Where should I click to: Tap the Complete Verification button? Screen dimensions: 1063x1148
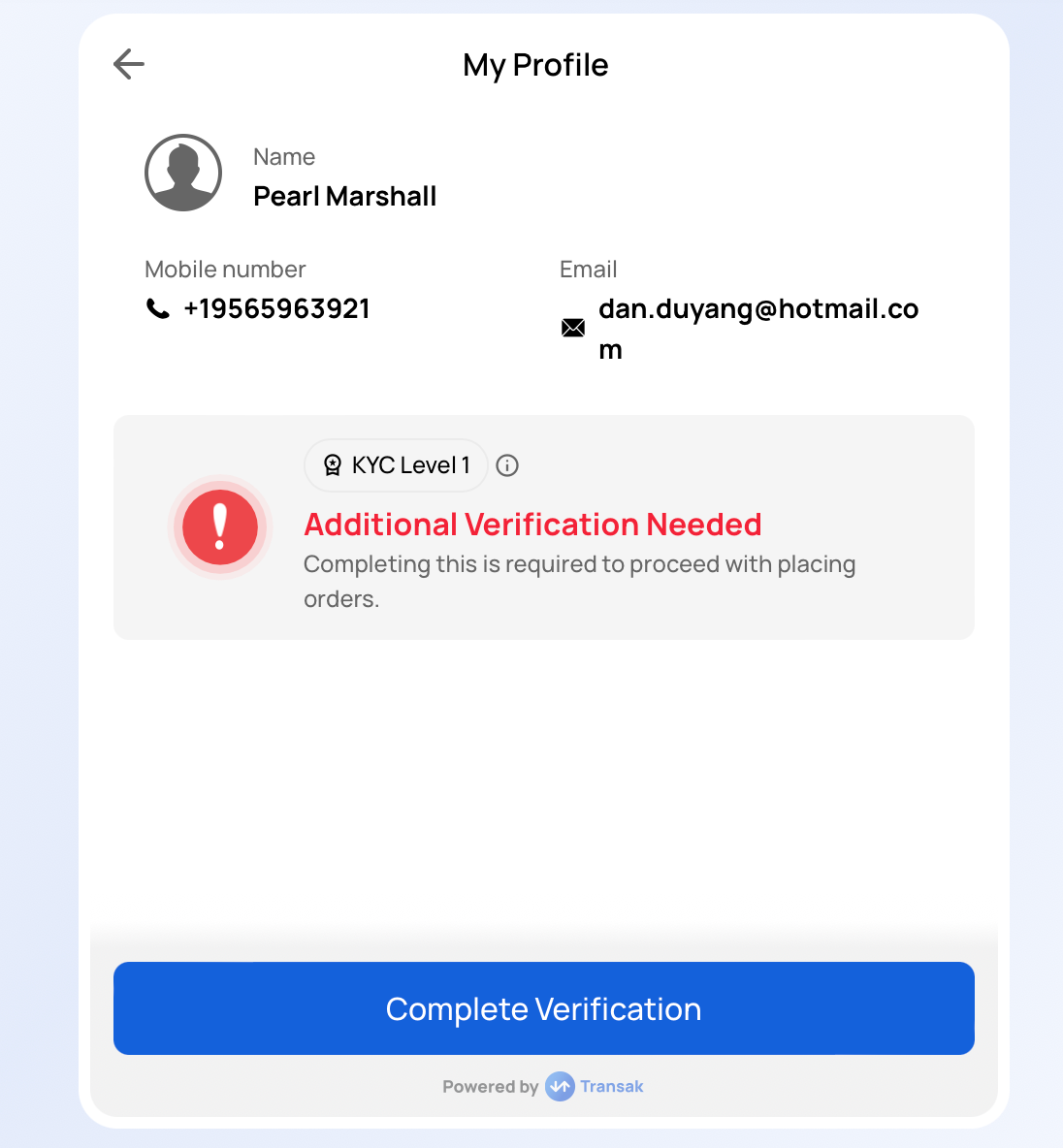point(543,1008)
